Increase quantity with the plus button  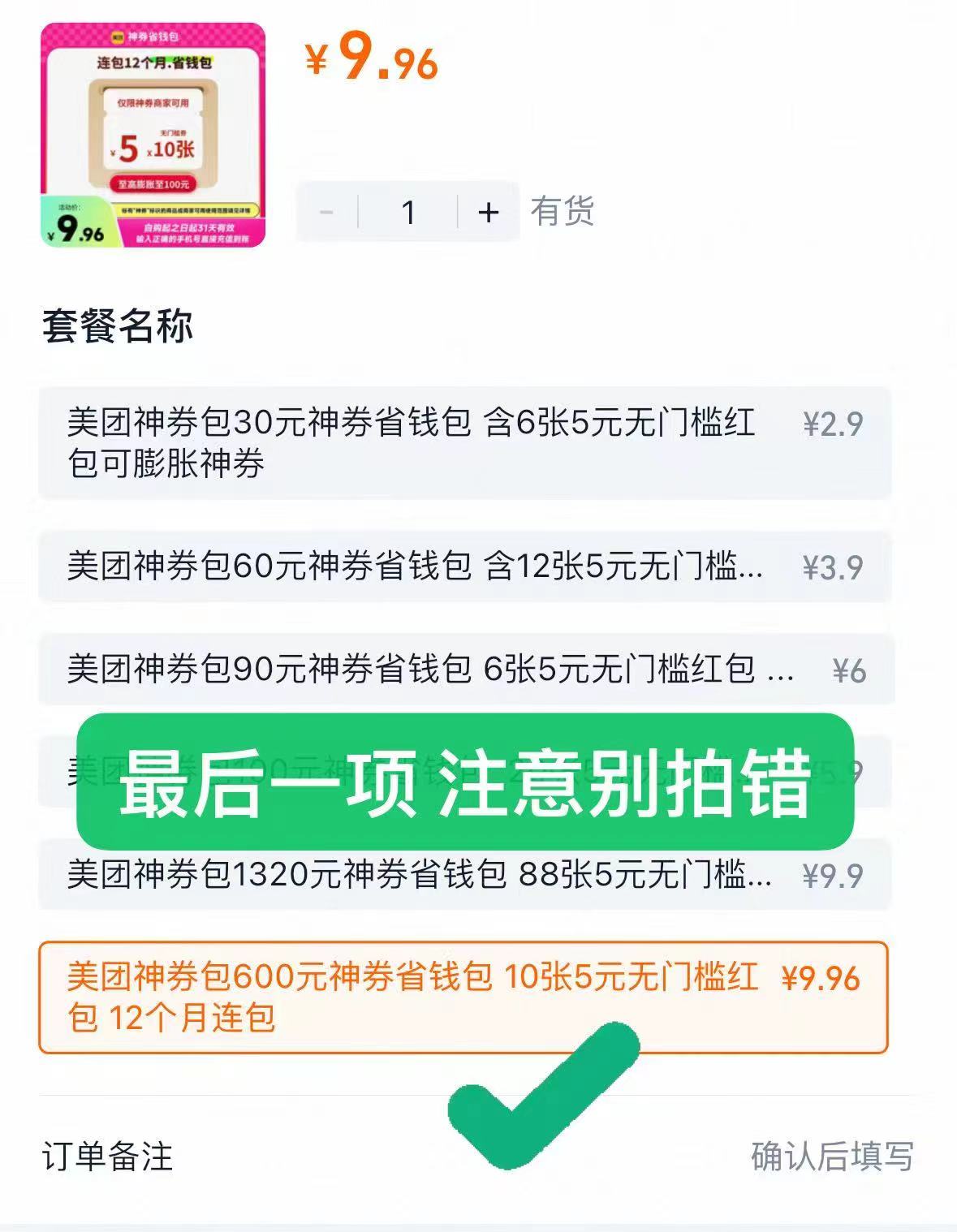487,213
